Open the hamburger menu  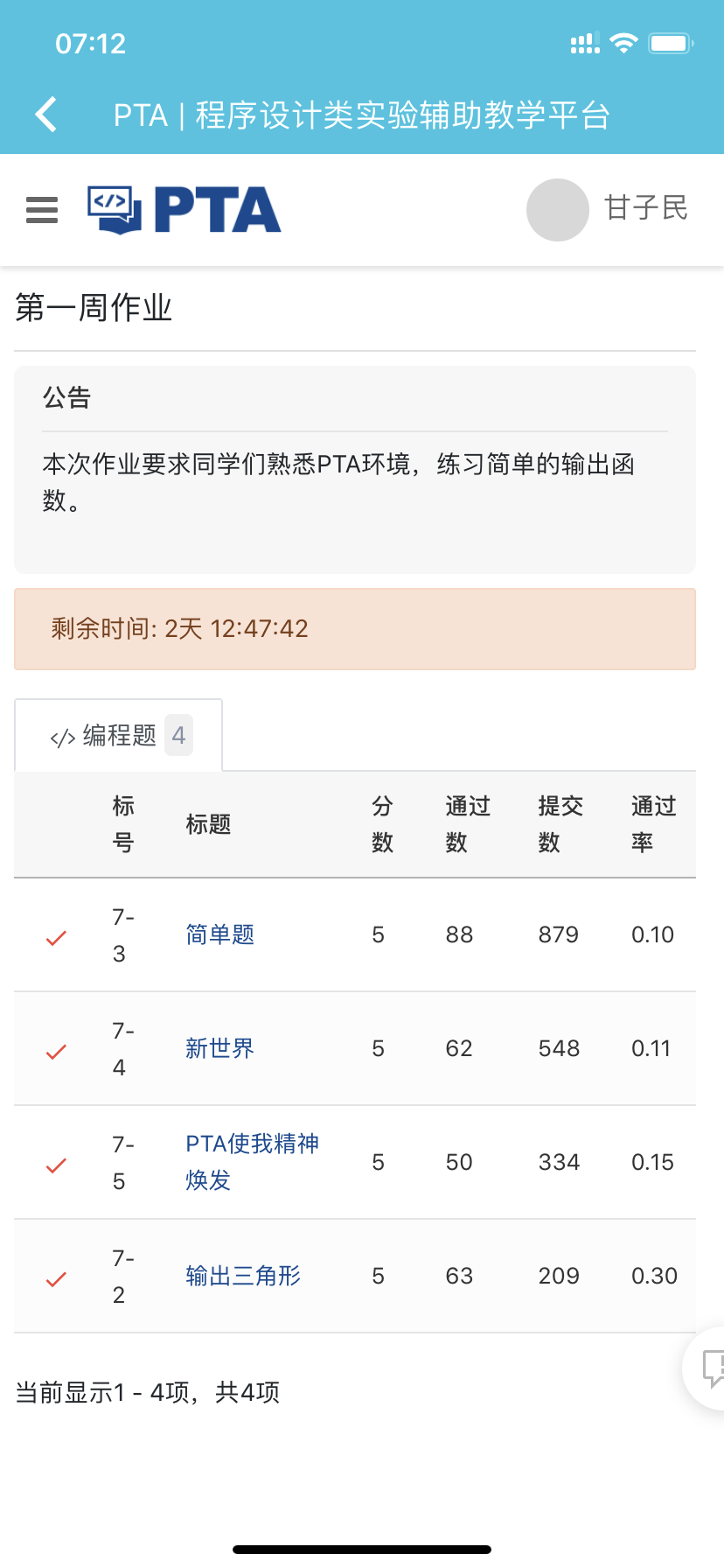click(42, 210)
